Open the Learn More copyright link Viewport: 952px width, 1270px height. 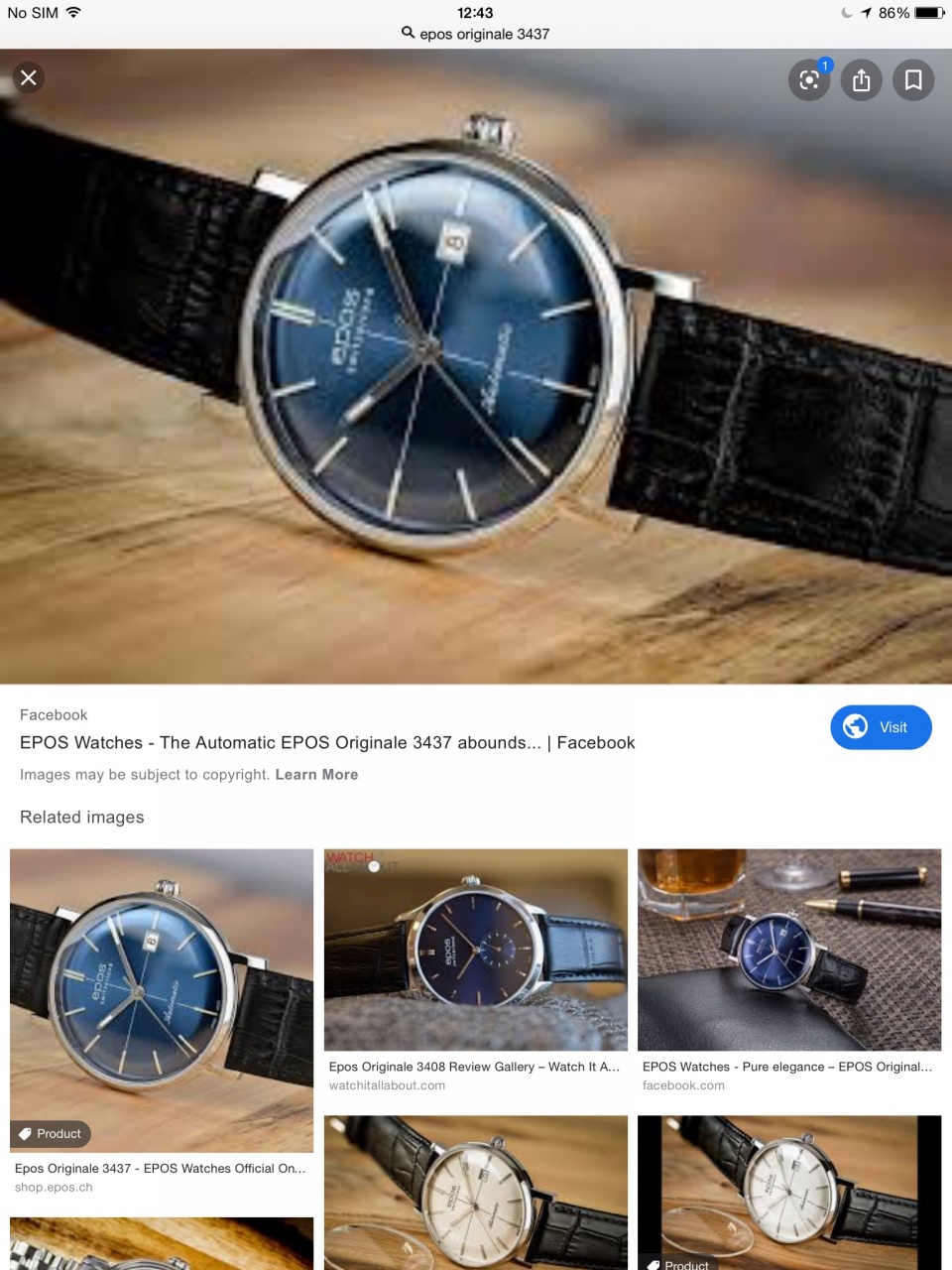tap(316, 775)
